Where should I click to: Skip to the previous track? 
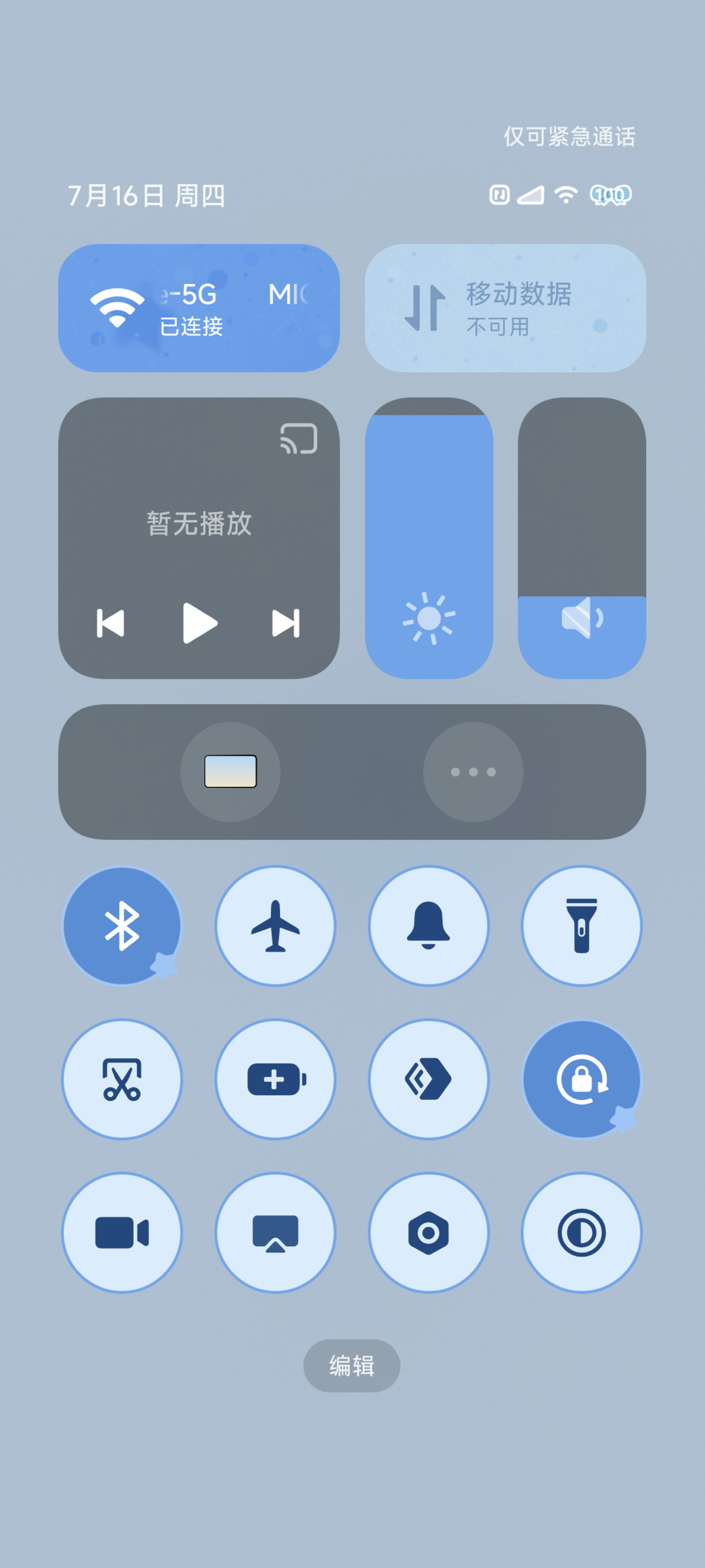click(x=110, y=623)
